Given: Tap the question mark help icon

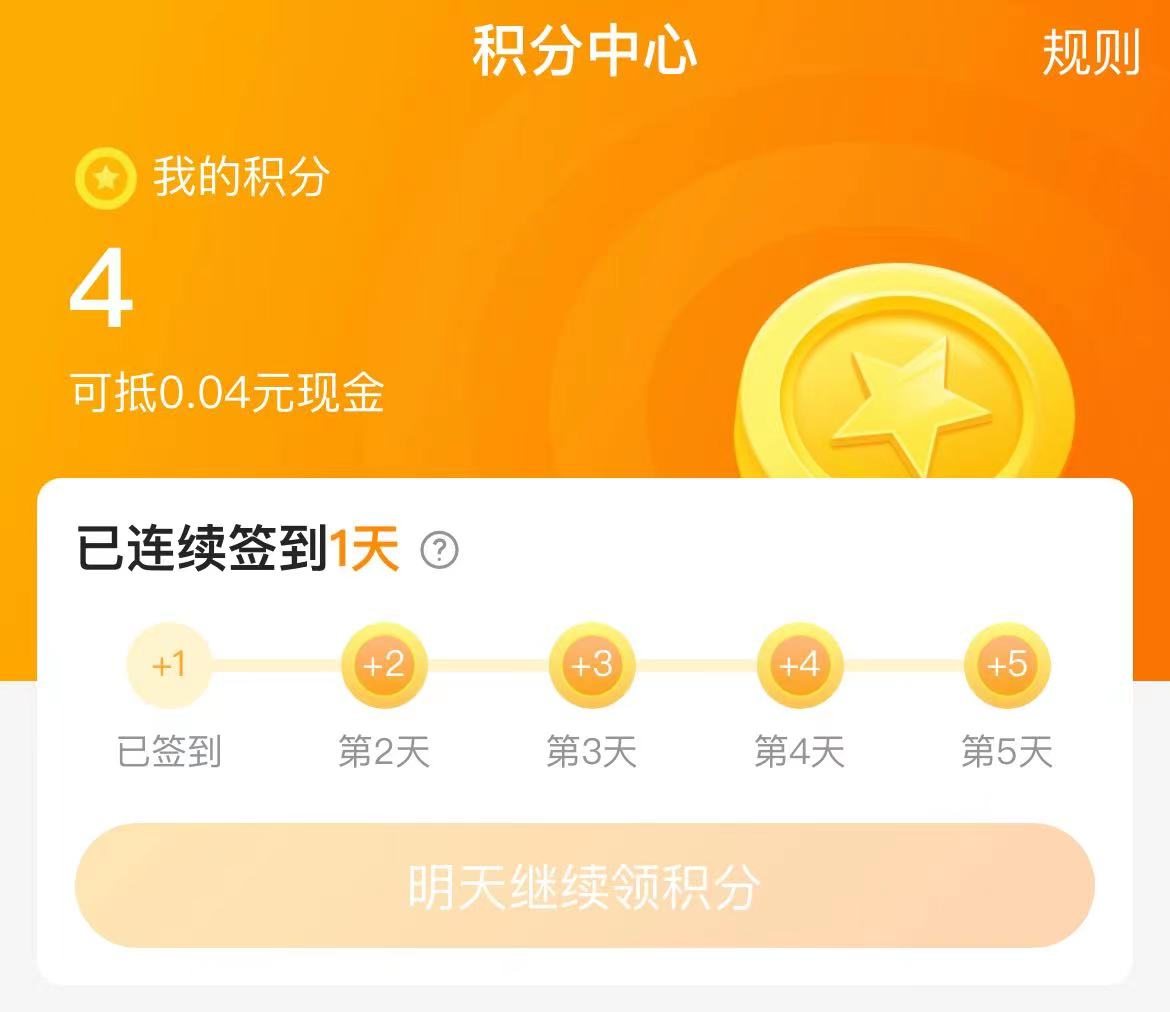Looking at the screenshot, I should [x=439, y=550].
